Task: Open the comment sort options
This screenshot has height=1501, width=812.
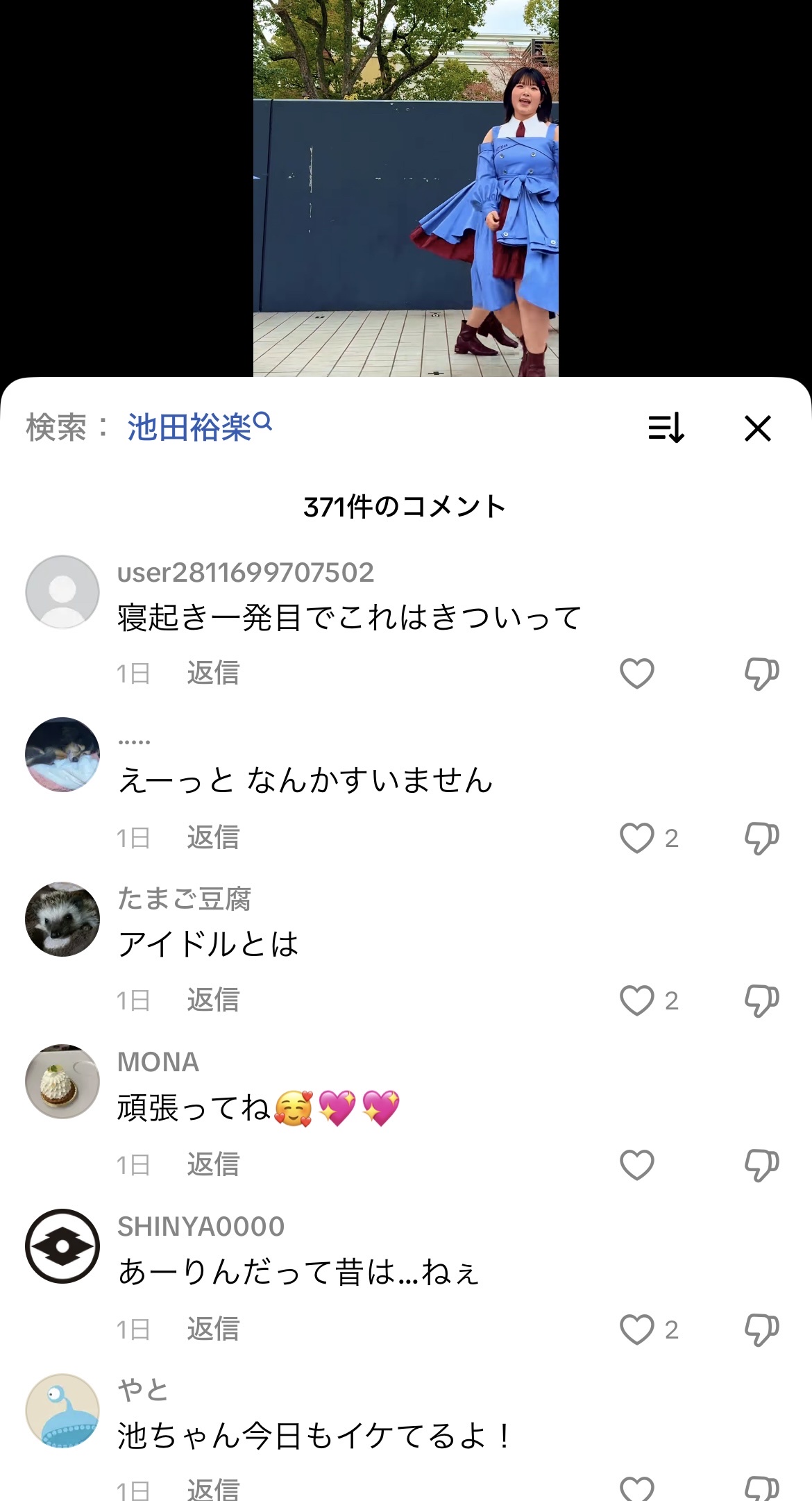Action: pyautogui.click(x=666, y=428)
